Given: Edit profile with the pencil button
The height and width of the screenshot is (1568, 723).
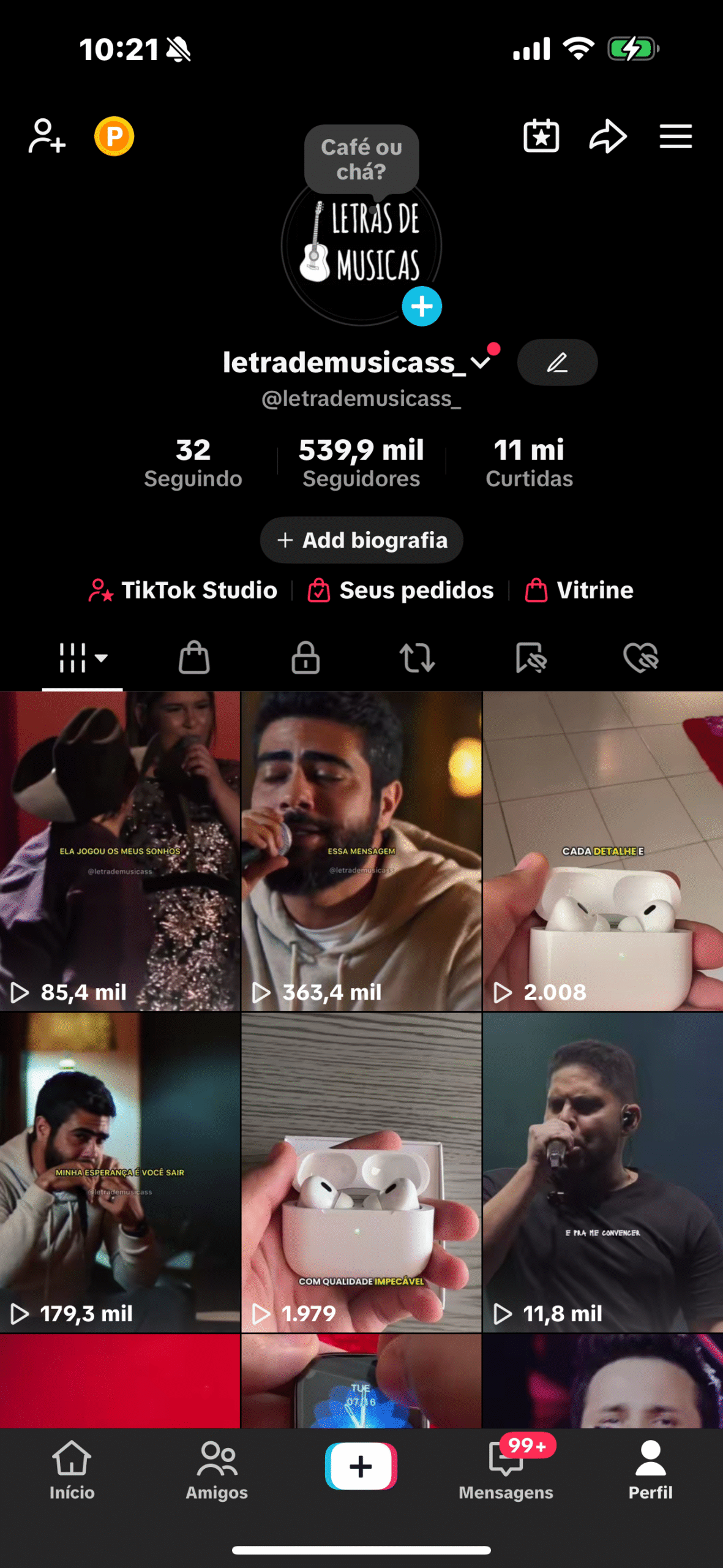Looking at the screenshot, I should (x=557, y=363).
